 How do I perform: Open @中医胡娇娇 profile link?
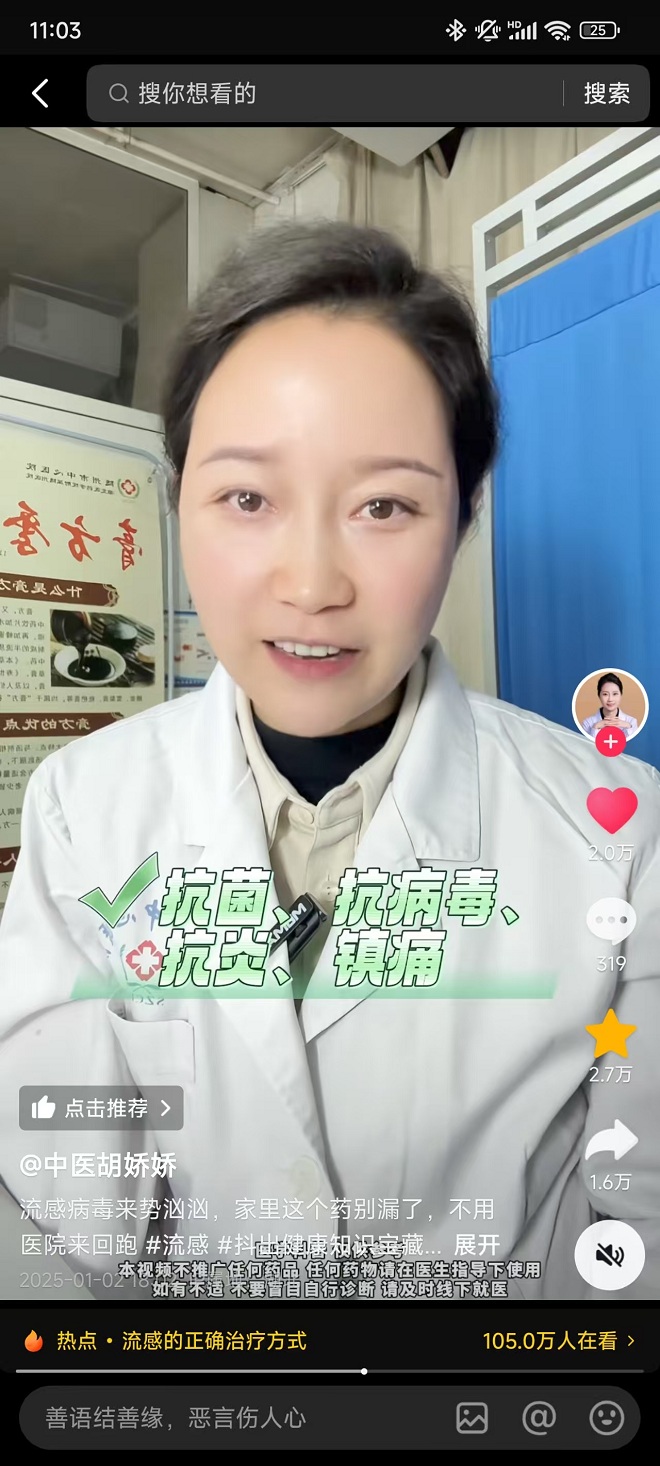coord(99,1165)
